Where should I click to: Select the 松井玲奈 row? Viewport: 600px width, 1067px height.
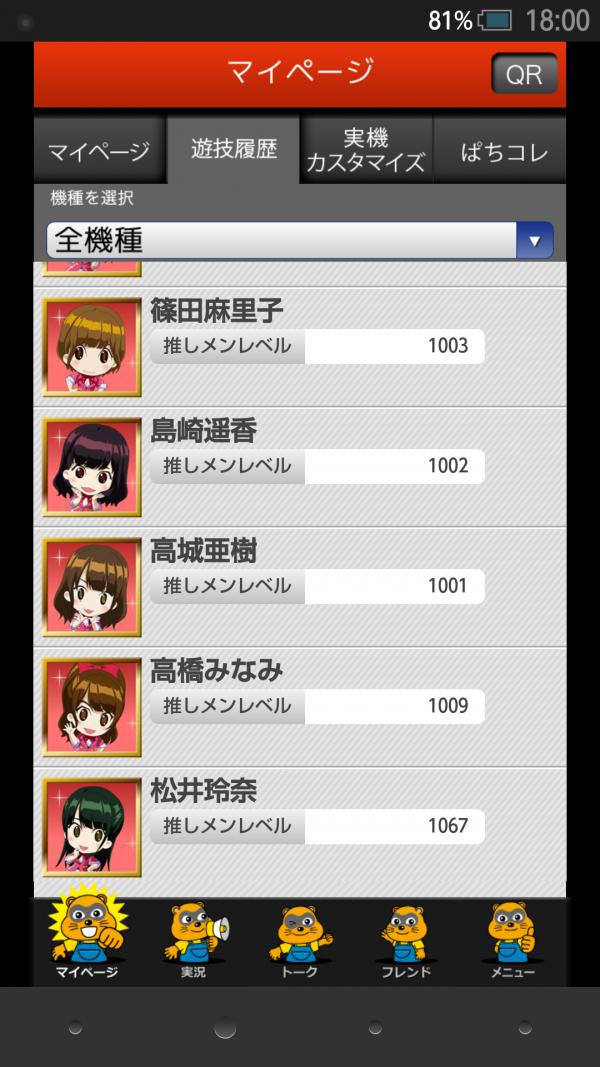click(299, 827)
